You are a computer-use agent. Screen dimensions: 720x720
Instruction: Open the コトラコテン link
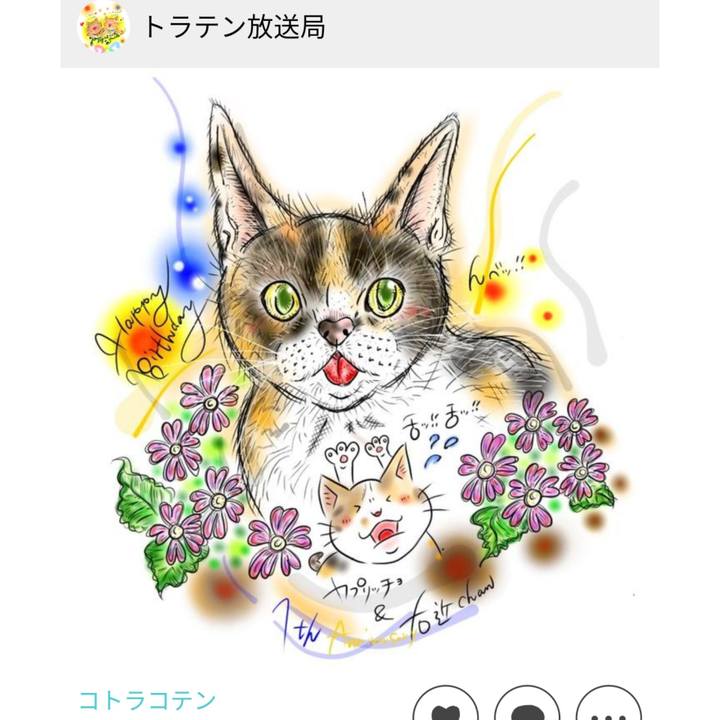pos(147,700)
